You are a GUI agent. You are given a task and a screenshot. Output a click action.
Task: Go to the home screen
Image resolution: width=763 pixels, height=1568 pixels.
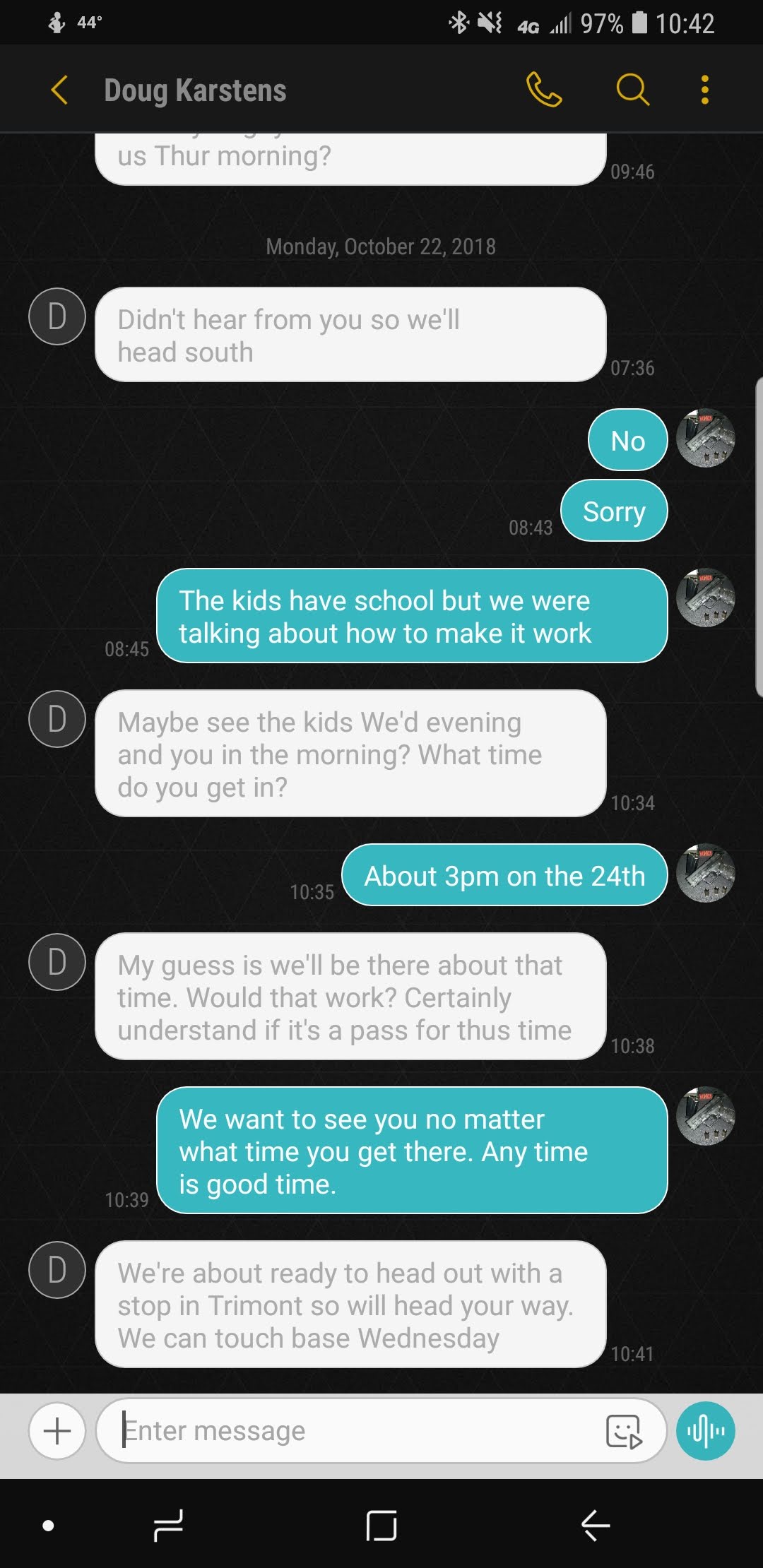coord(381,1526)
